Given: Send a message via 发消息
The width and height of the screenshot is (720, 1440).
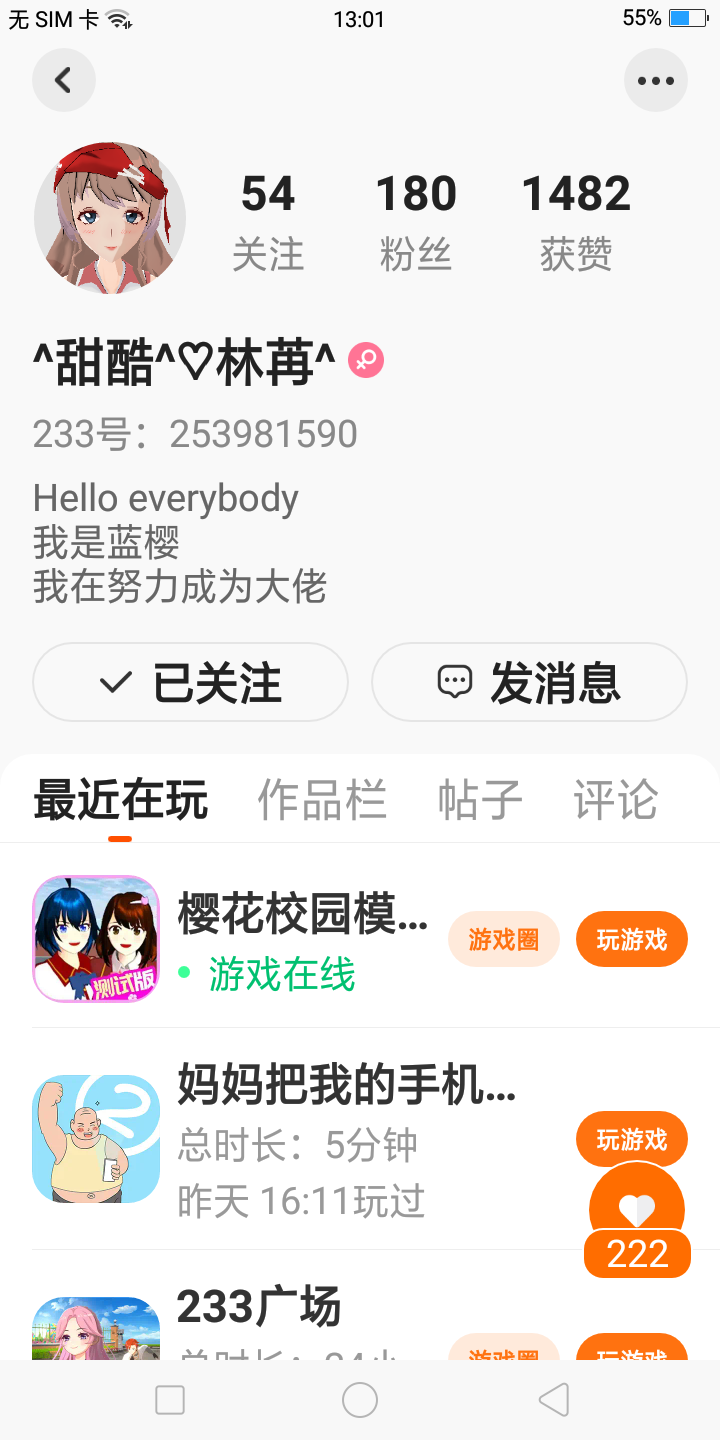Looking at the screenshot, I should (529, 682).
